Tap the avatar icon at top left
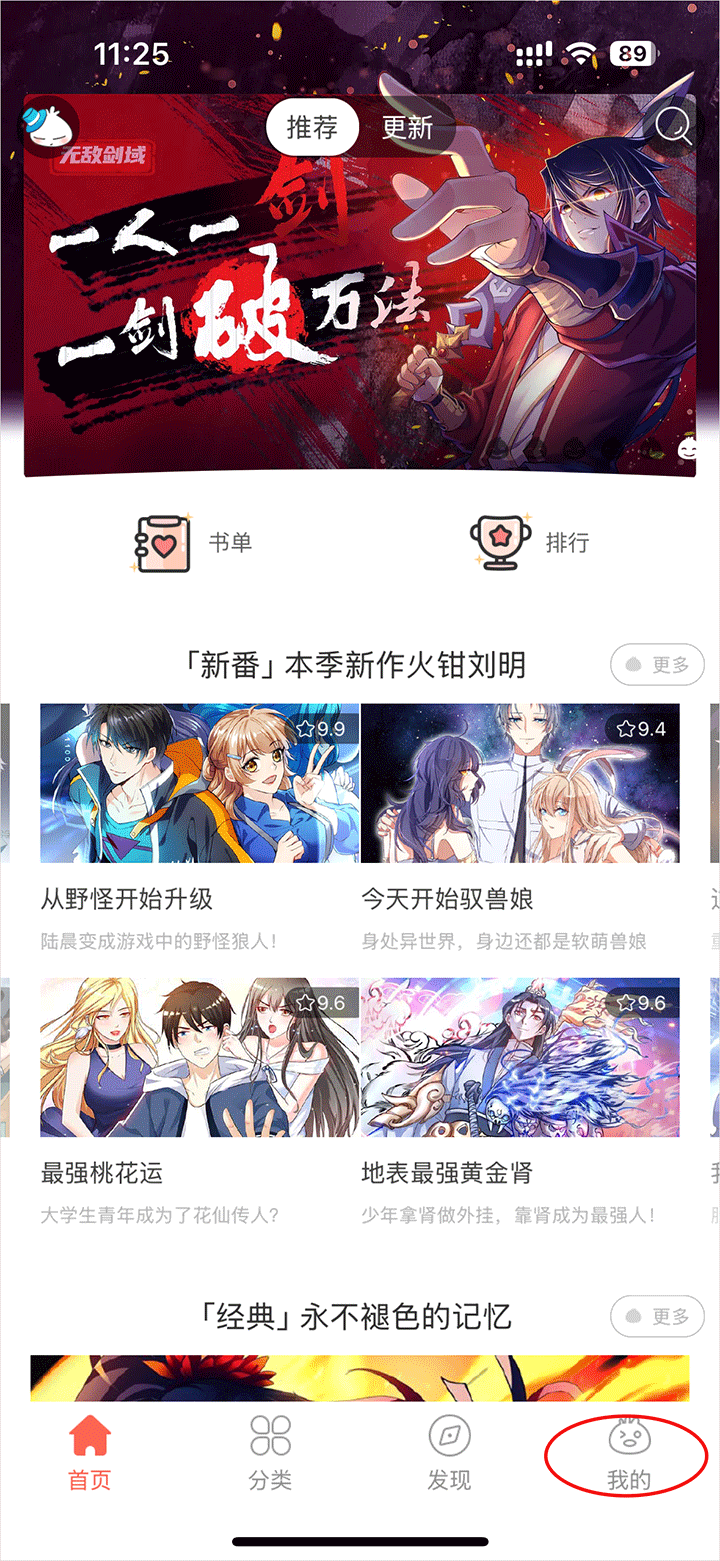720x1561 pixels. point(51,127)
